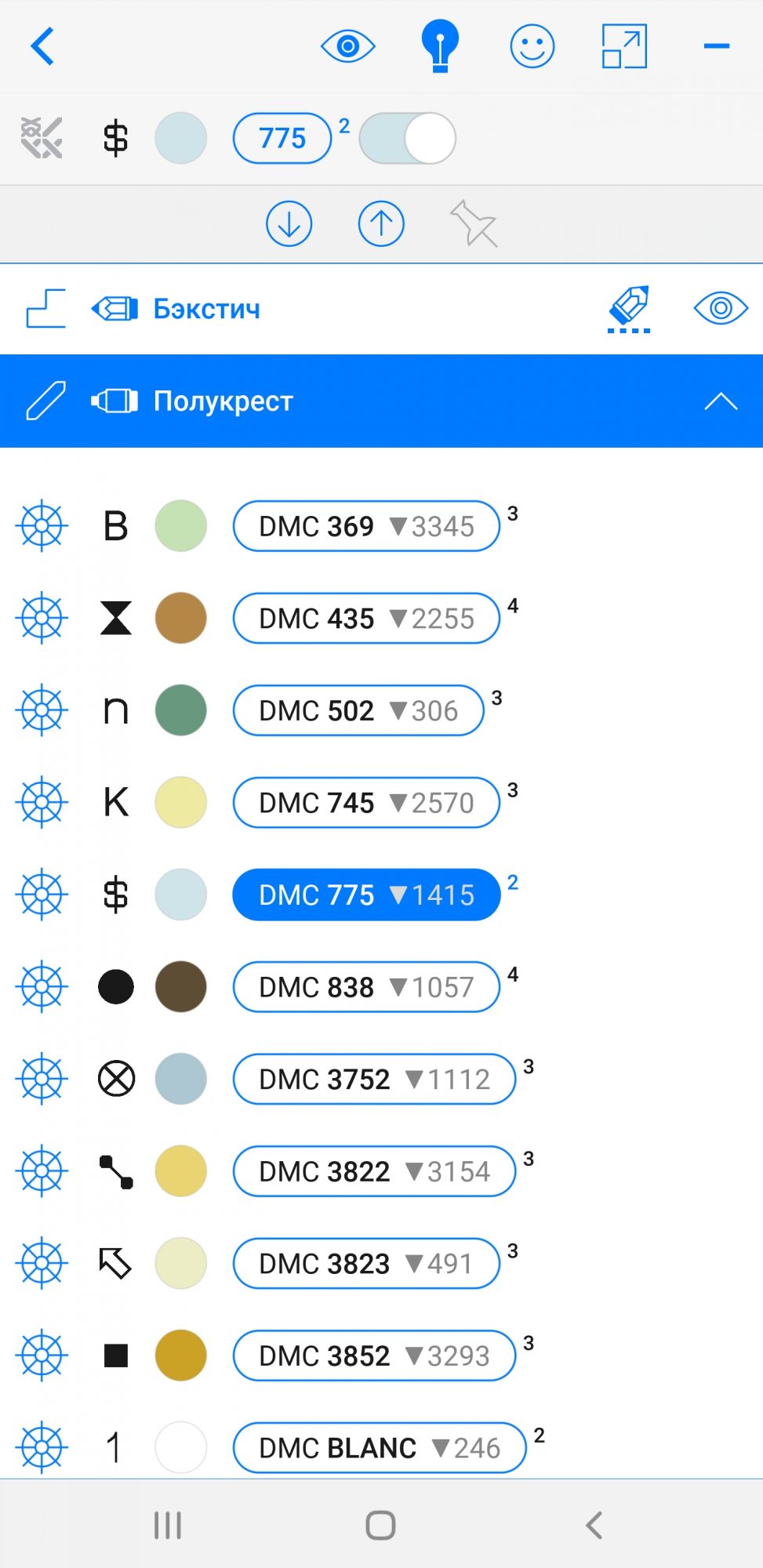Tap the eye icon in the top bar
The image size is (763, 1568).
[347, 46]
